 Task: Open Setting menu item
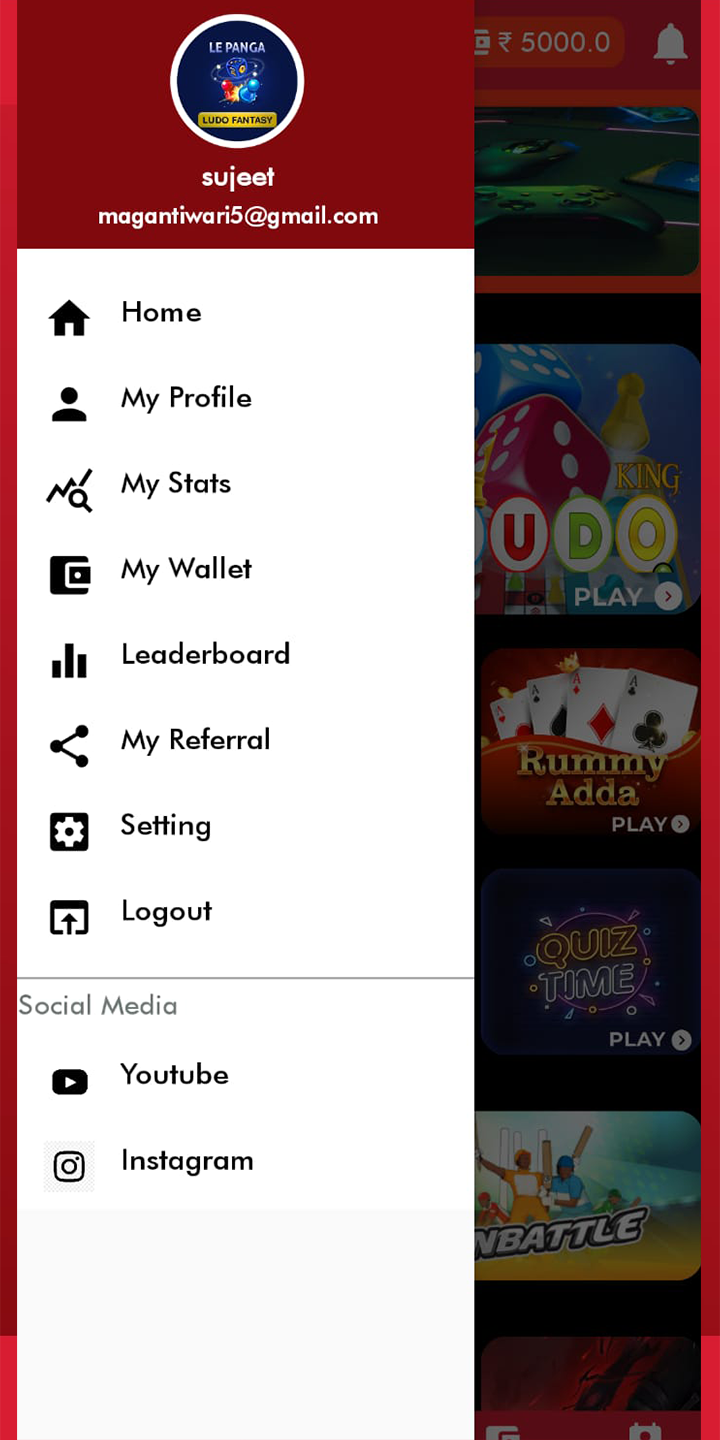click(x=165, y=826)
